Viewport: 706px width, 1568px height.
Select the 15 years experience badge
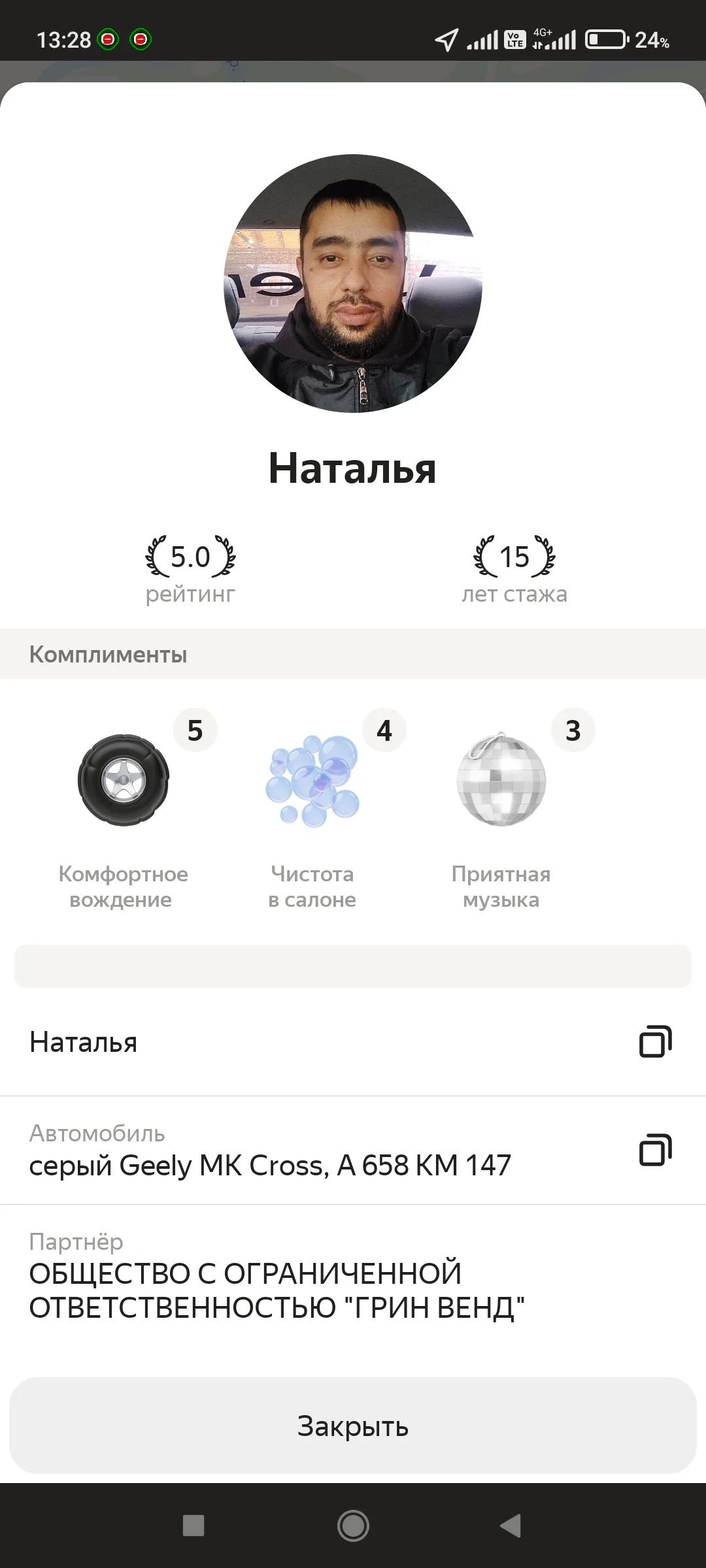click(514, 559)
